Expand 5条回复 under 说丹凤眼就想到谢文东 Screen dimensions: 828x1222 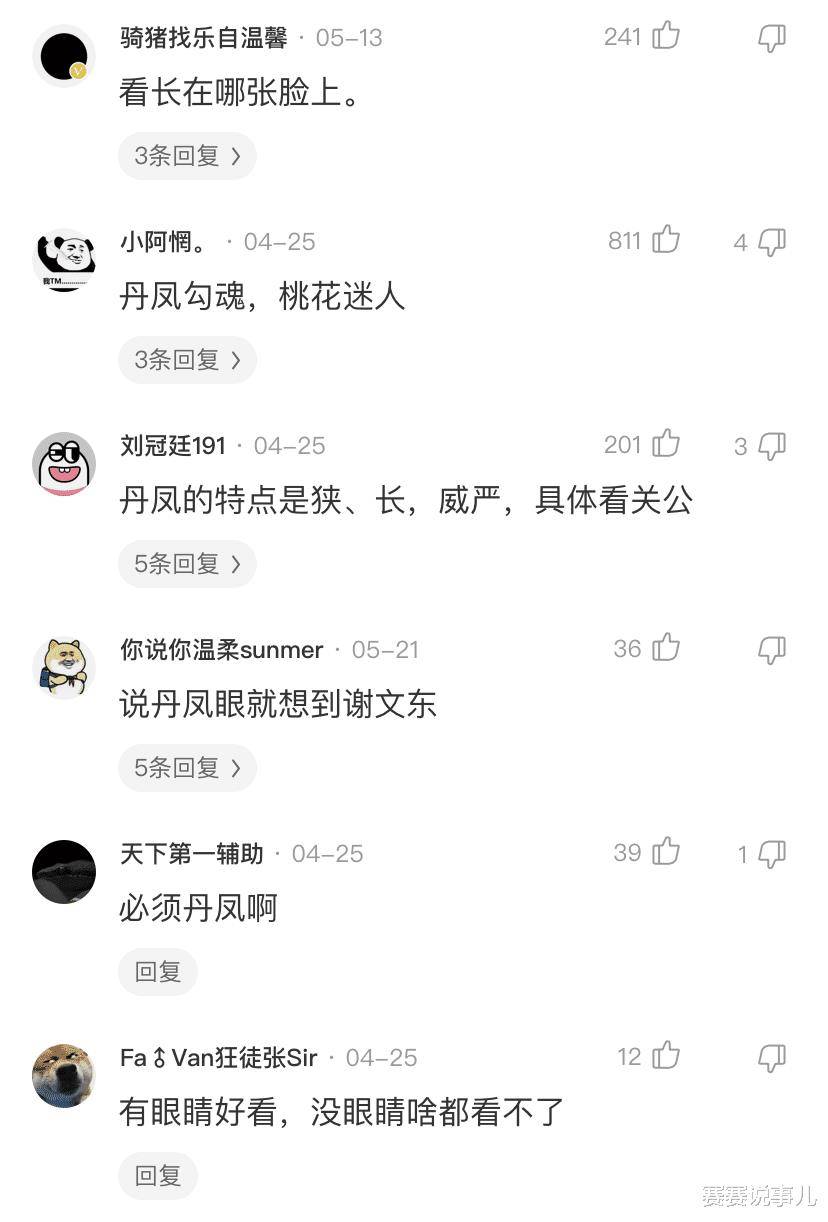tap(187, 768)
